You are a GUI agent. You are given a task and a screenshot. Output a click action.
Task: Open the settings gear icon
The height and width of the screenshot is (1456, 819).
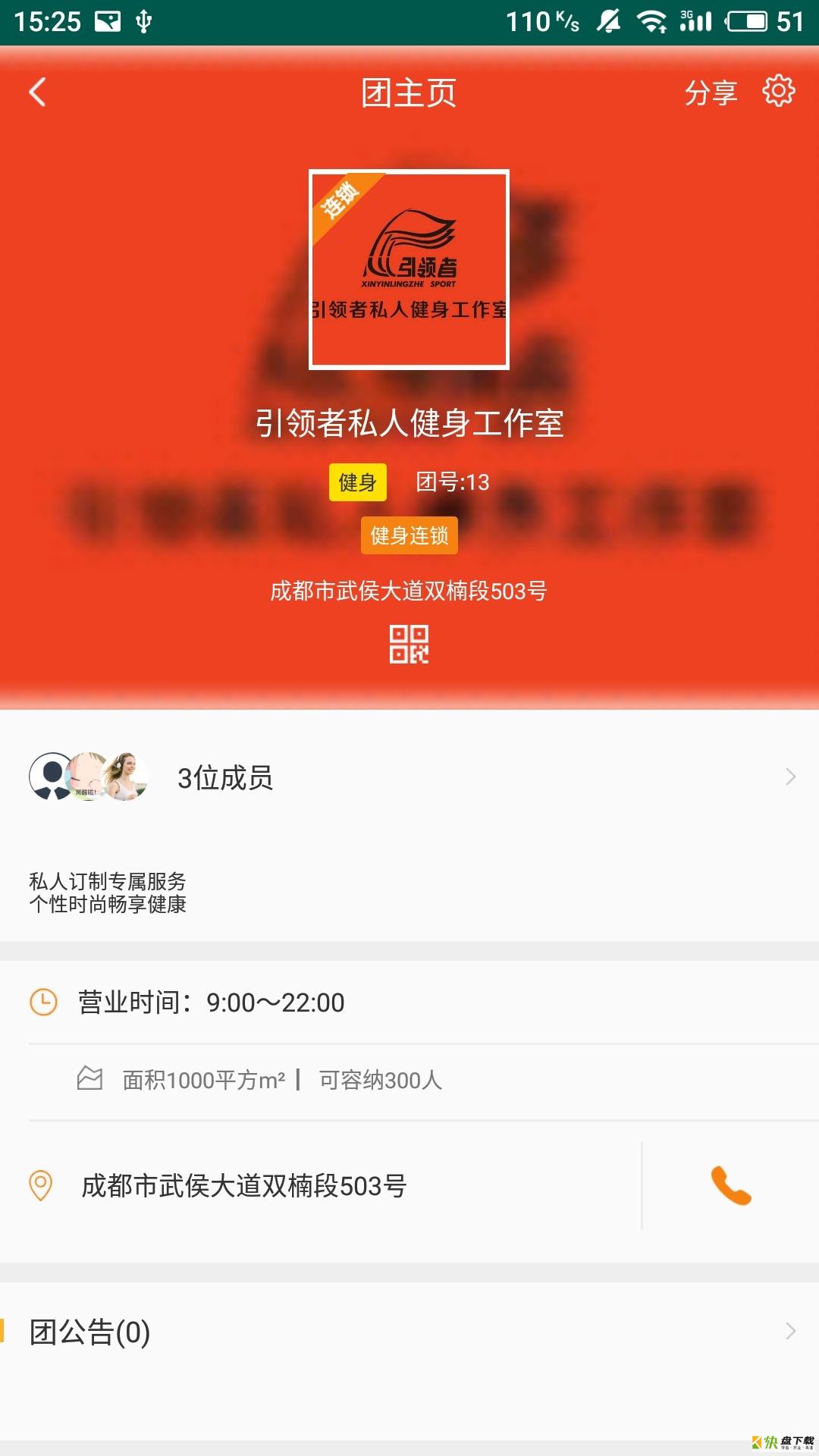point(778,92)
